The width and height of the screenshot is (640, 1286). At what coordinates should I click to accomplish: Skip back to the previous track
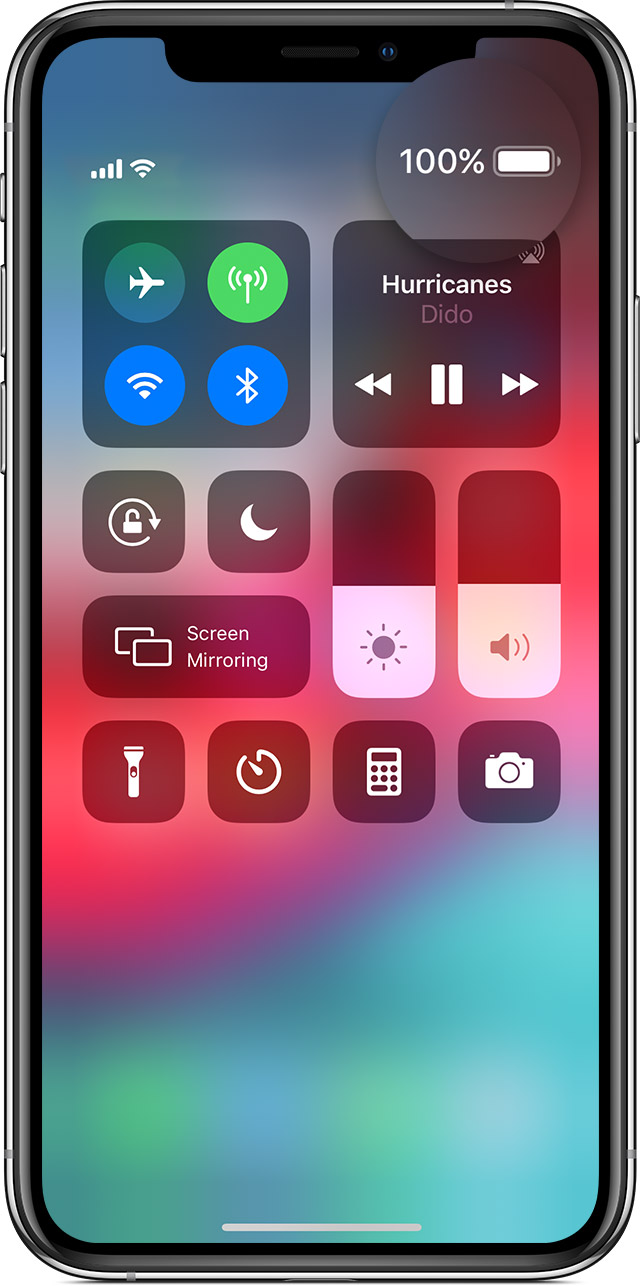(373, 384)
